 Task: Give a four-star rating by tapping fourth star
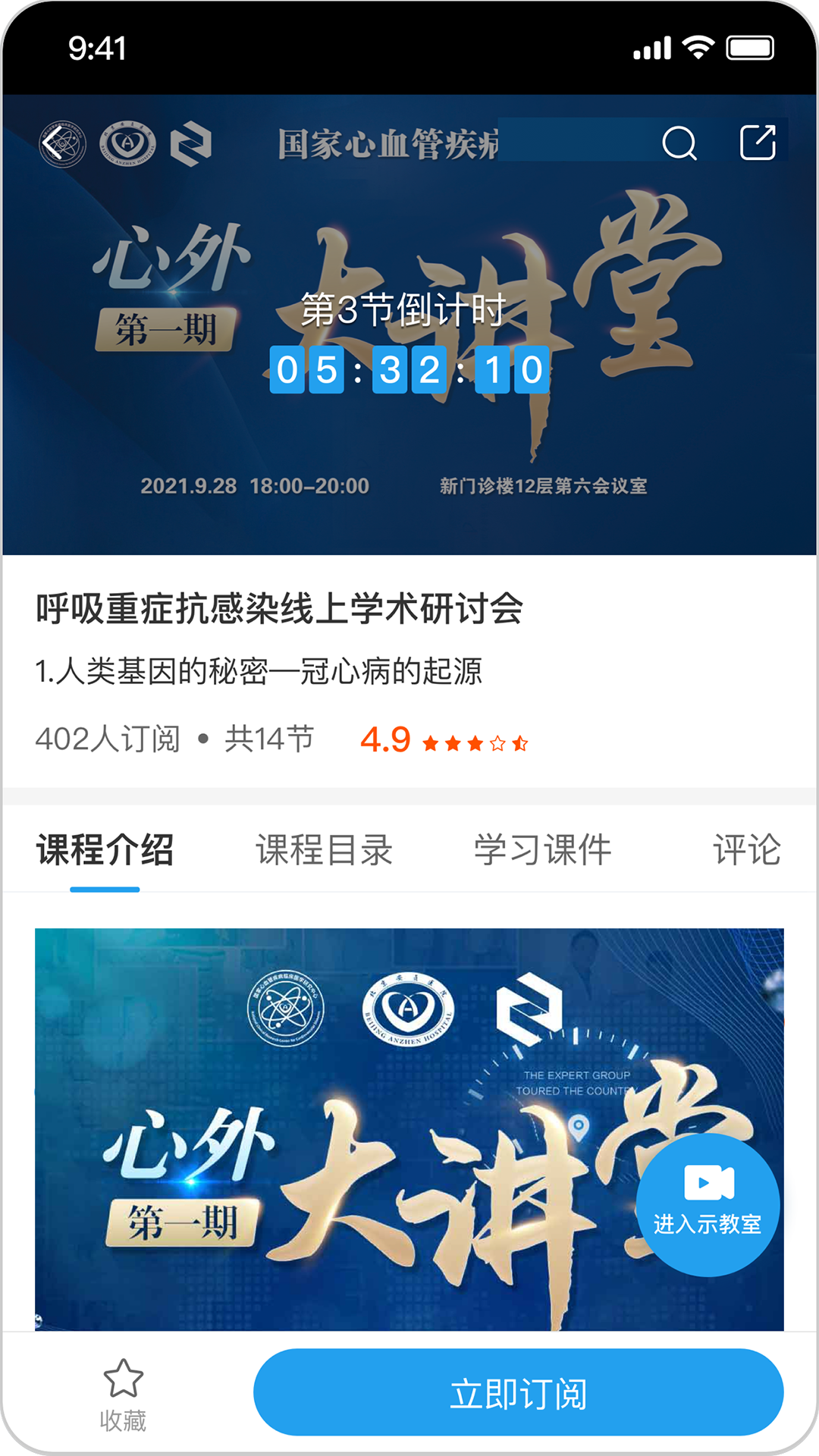(x=496, y=742)
